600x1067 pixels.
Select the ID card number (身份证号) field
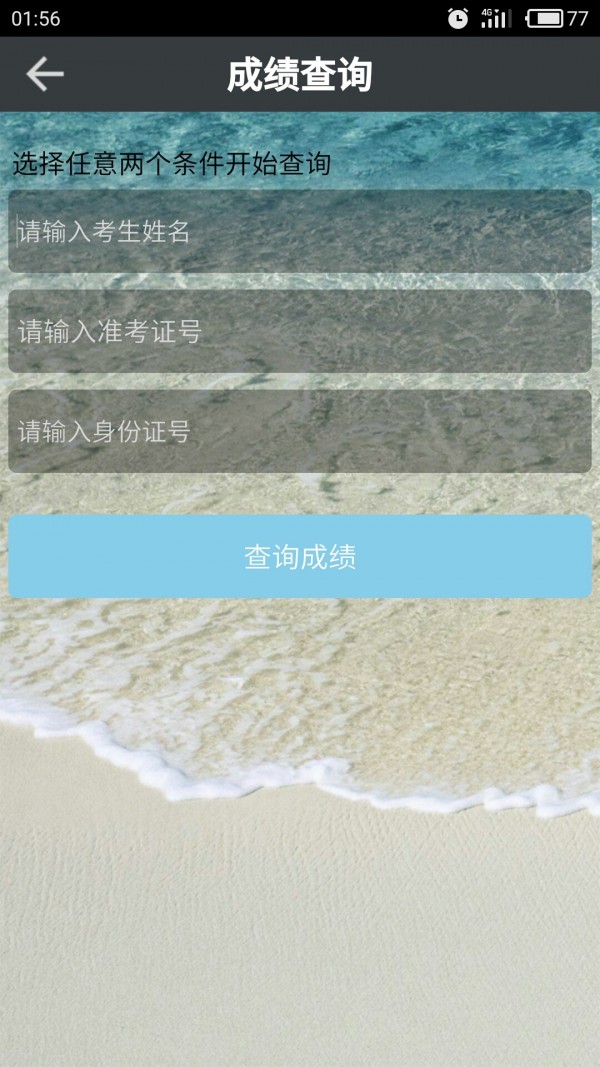(x=300, y=431)
